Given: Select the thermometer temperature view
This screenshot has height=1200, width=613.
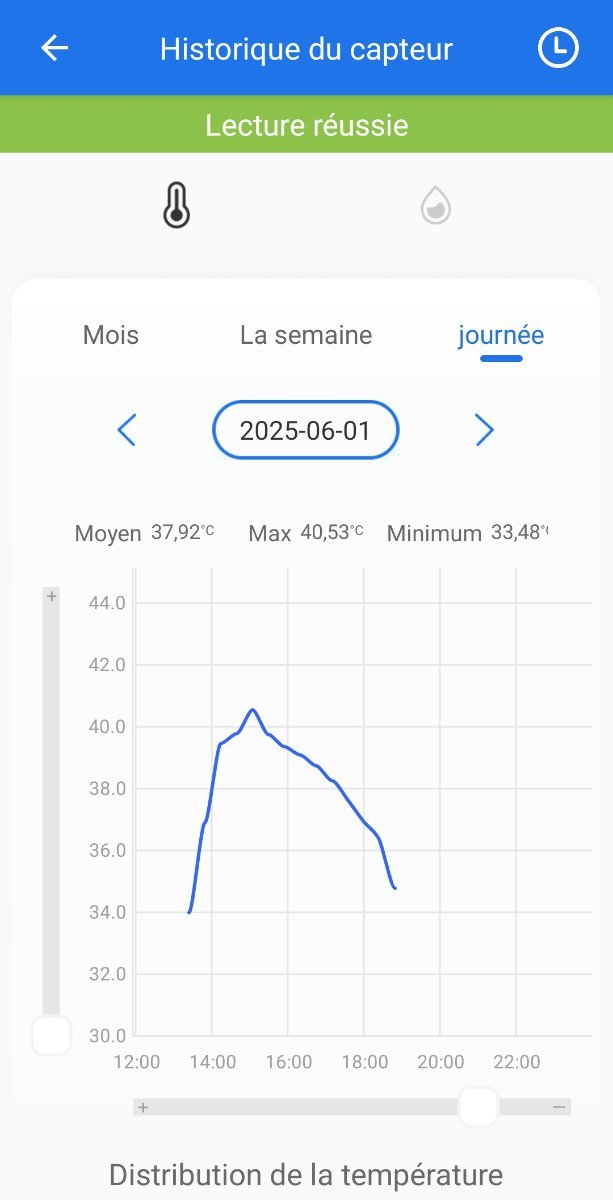Looking at the screenshot, I should [x=176, y=206].
